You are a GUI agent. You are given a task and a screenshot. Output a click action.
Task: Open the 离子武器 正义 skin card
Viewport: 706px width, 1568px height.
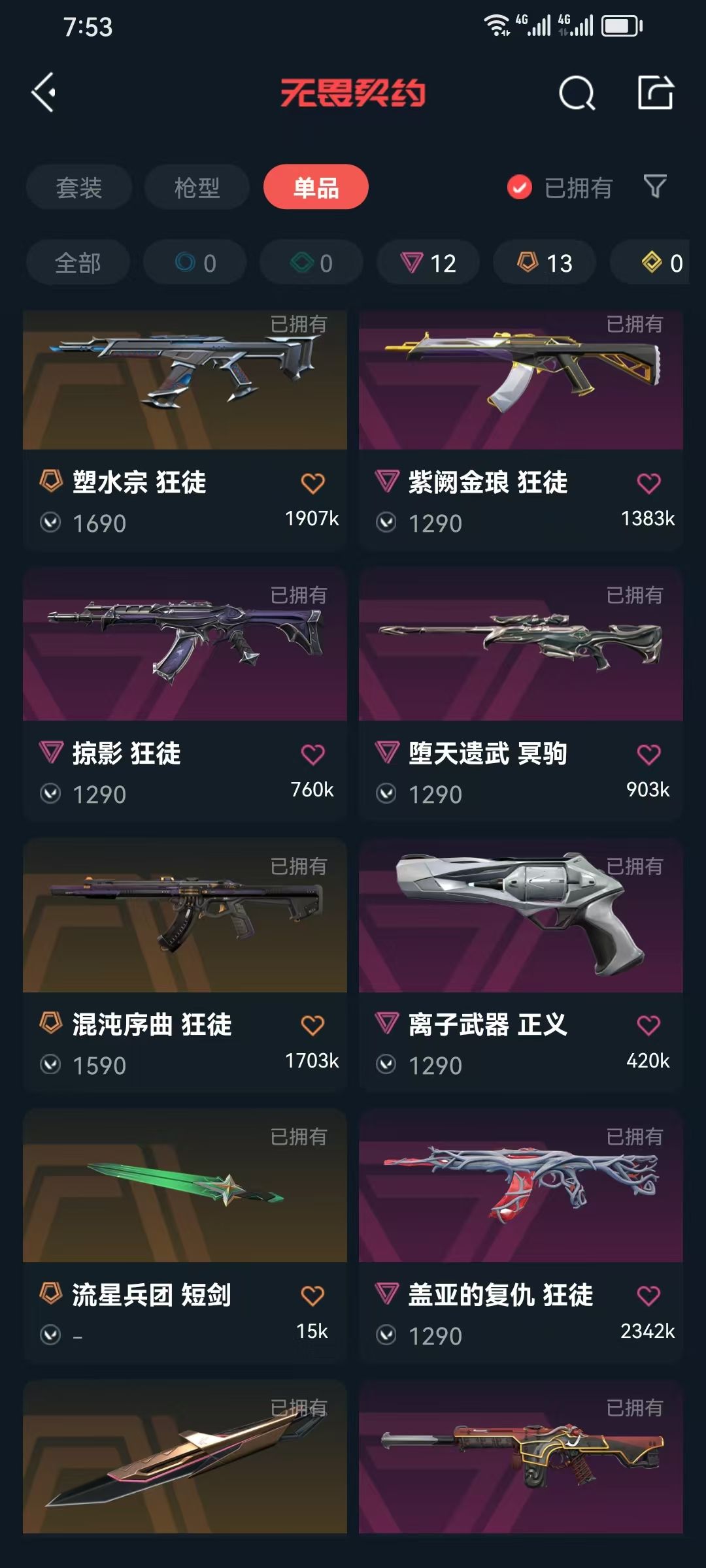coord(521,965)
